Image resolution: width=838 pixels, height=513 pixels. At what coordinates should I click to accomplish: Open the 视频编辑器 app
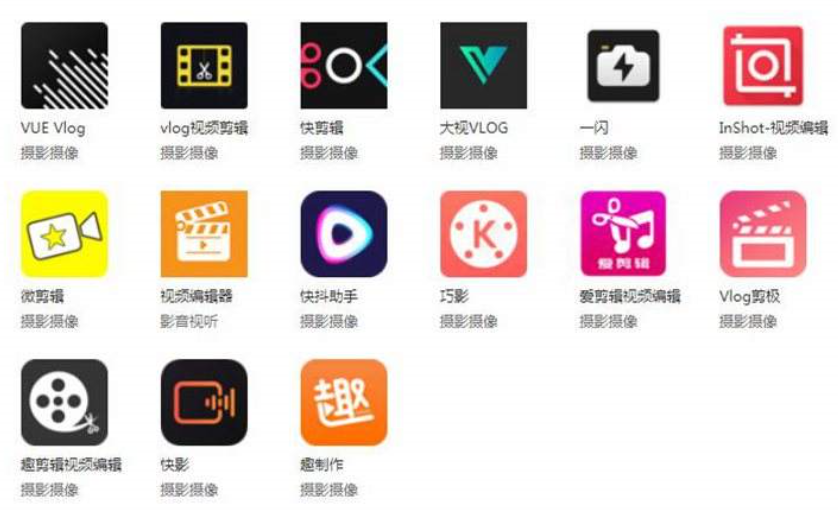tap(204, 234)
